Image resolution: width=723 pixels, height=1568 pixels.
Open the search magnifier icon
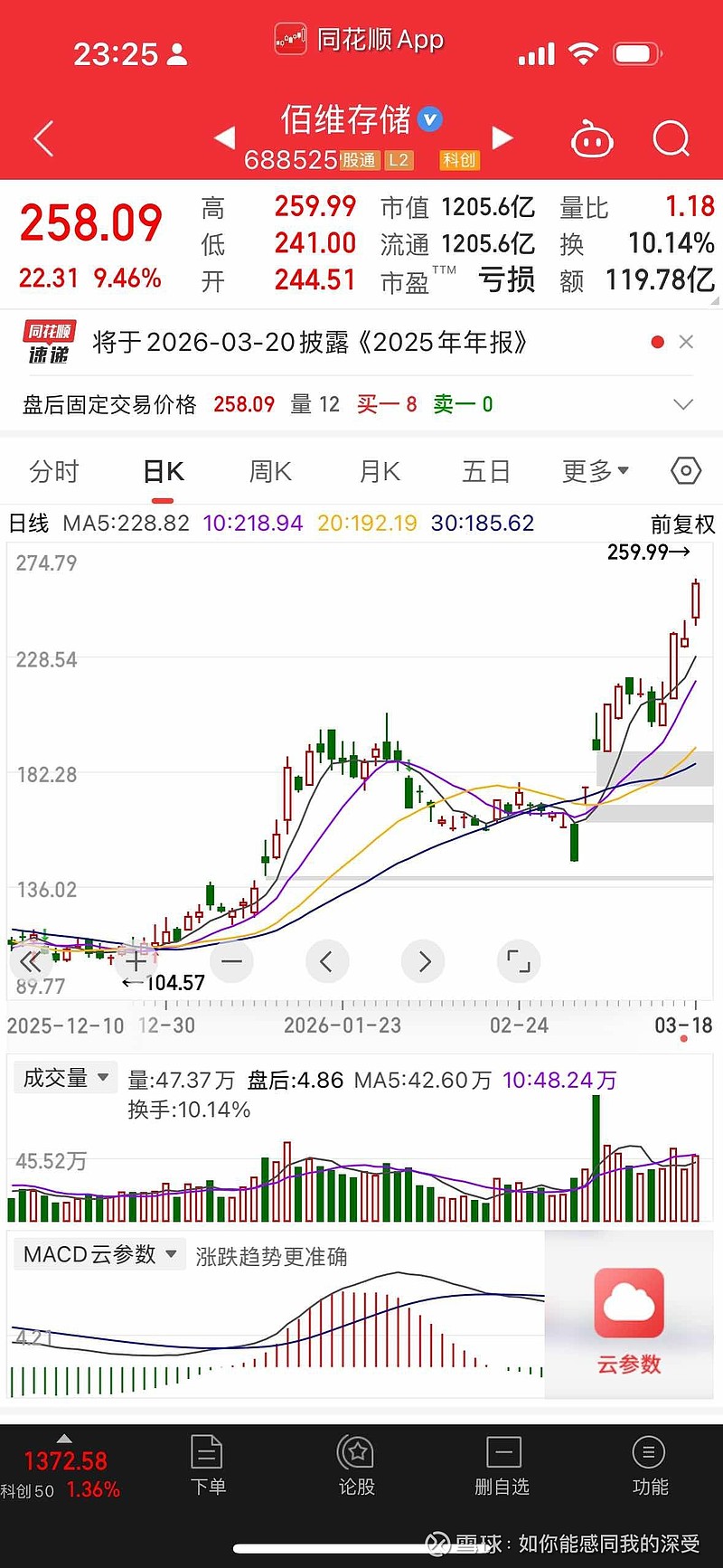[x=671, y=137]
